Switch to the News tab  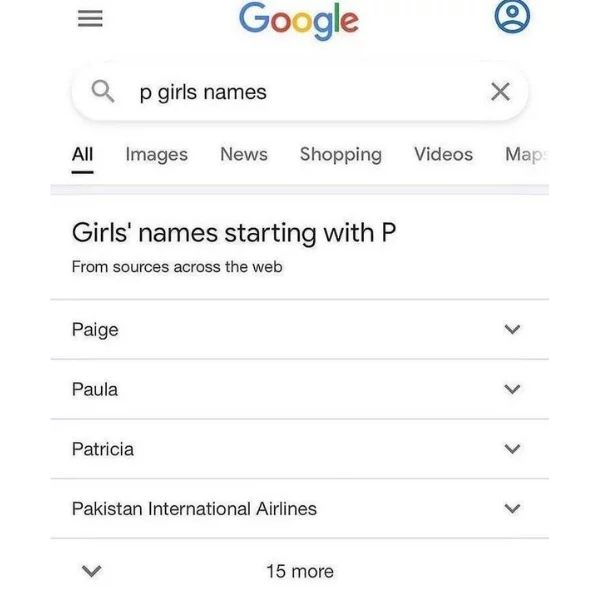243,154
